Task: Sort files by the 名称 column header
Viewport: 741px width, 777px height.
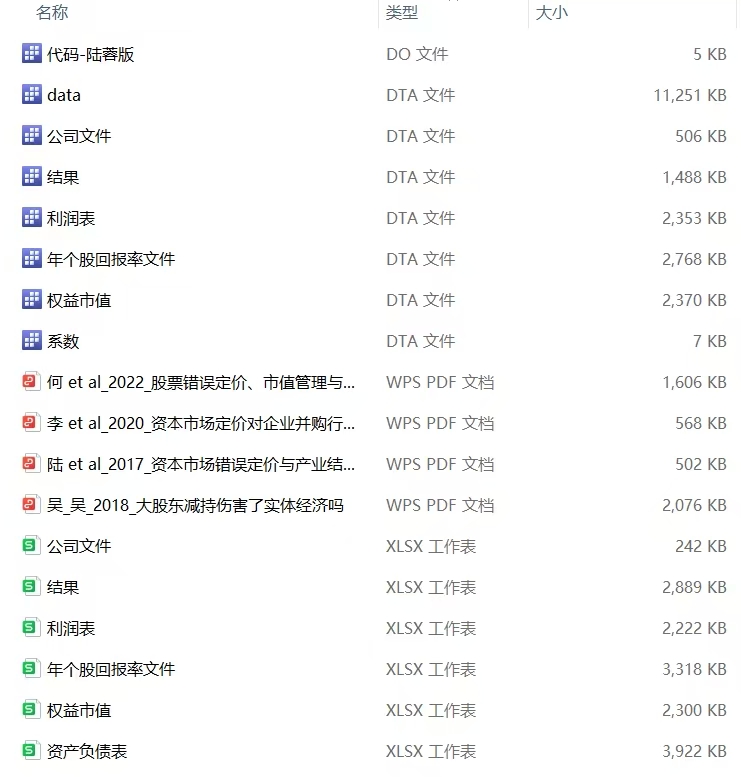Action: click(52, 13)
